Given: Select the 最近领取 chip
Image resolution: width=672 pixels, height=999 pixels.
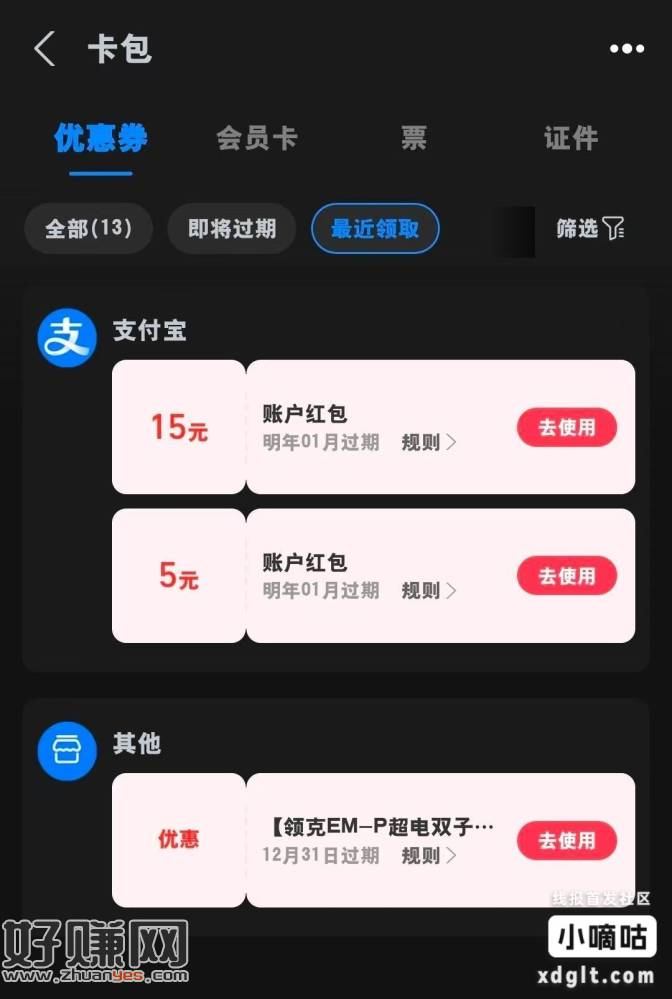Looking at the screenshot, I should (x=375, y=229).
